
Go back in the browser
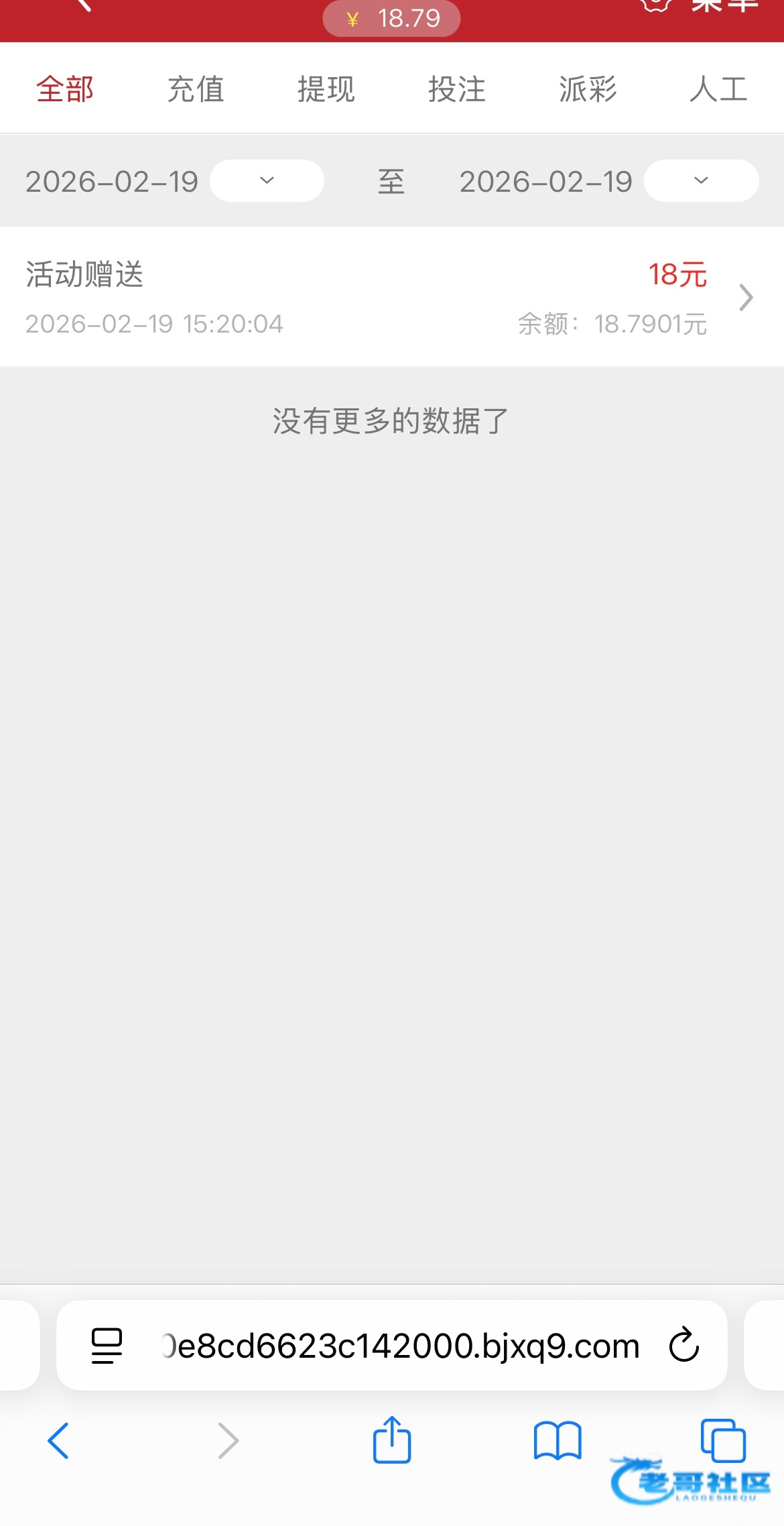[58, 1440]
